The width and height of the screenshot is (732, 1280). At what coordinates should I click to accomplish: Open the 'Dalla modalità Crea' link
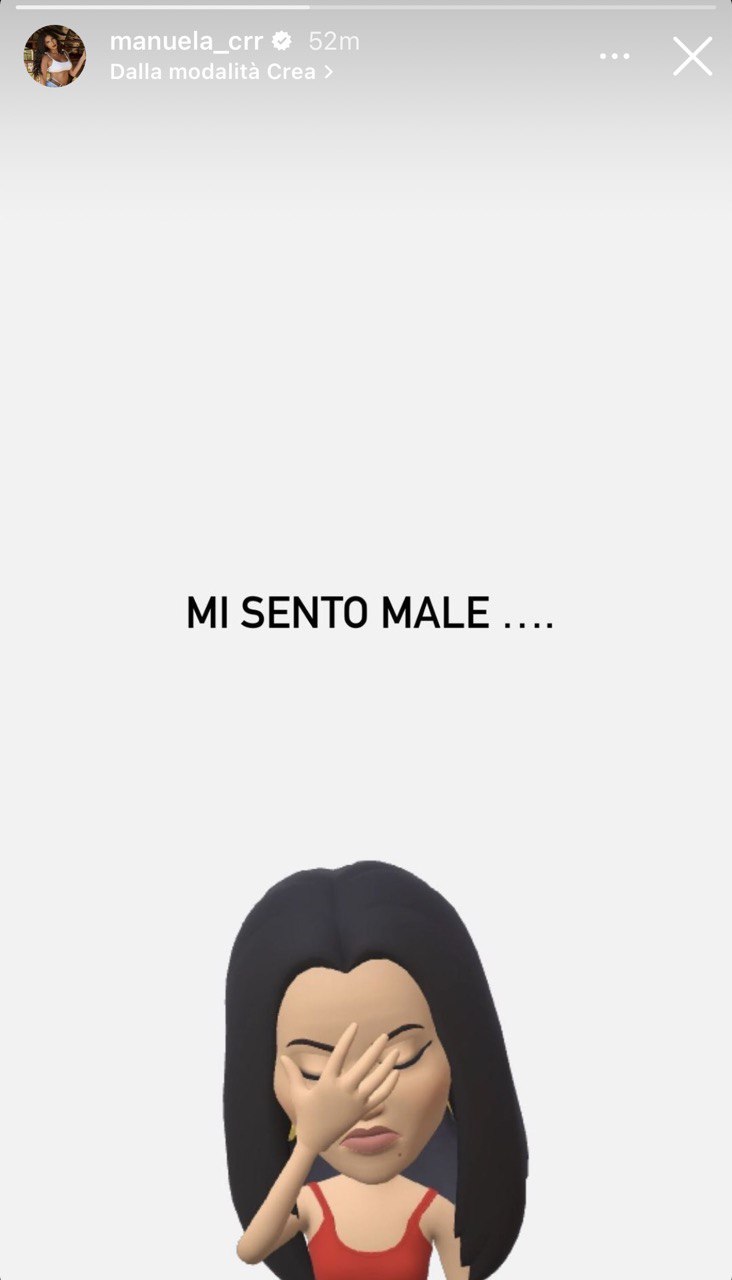click(x=220, y=72)
